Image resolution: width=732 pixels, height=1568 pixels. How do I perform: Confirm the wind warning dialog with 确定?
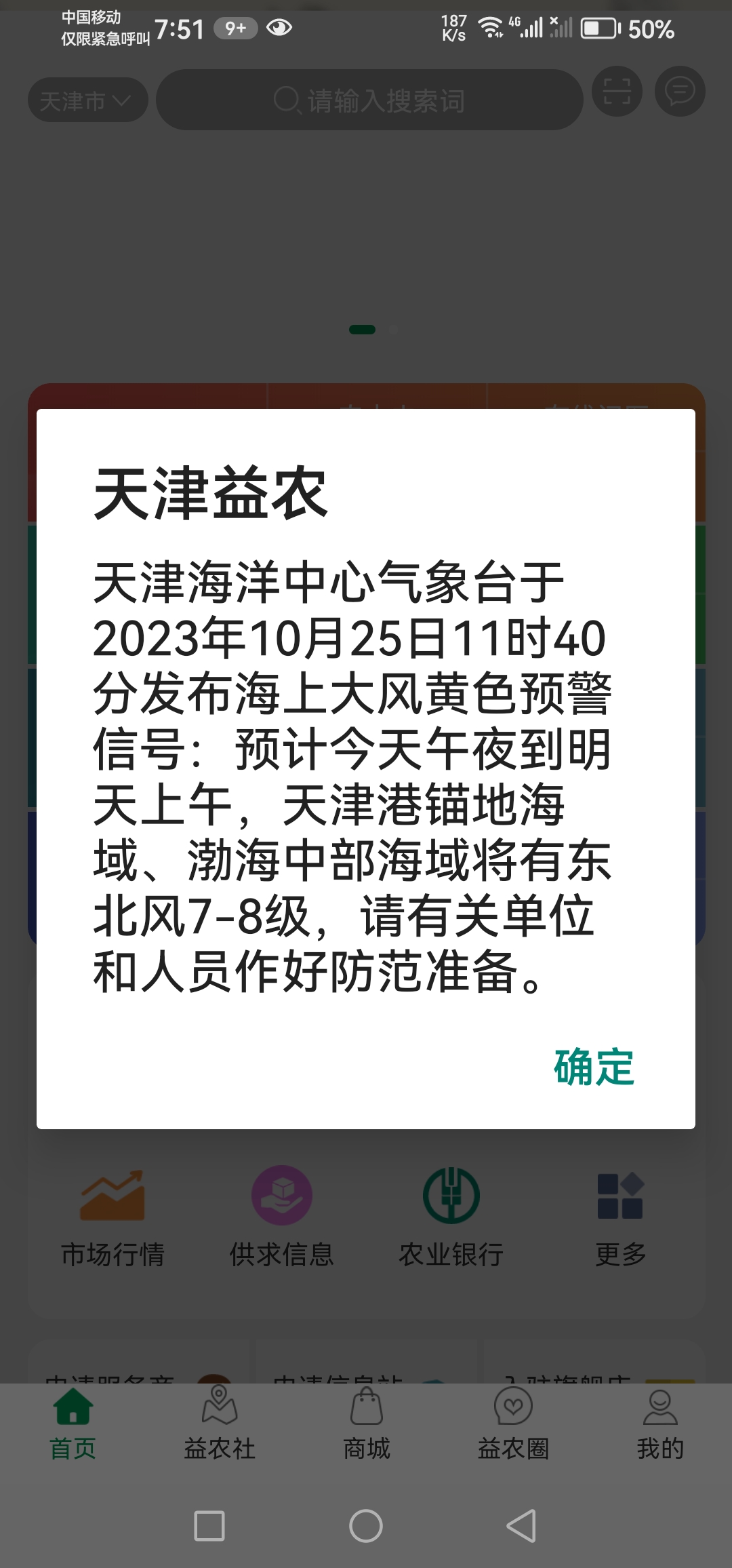[x=594, y=1067]
